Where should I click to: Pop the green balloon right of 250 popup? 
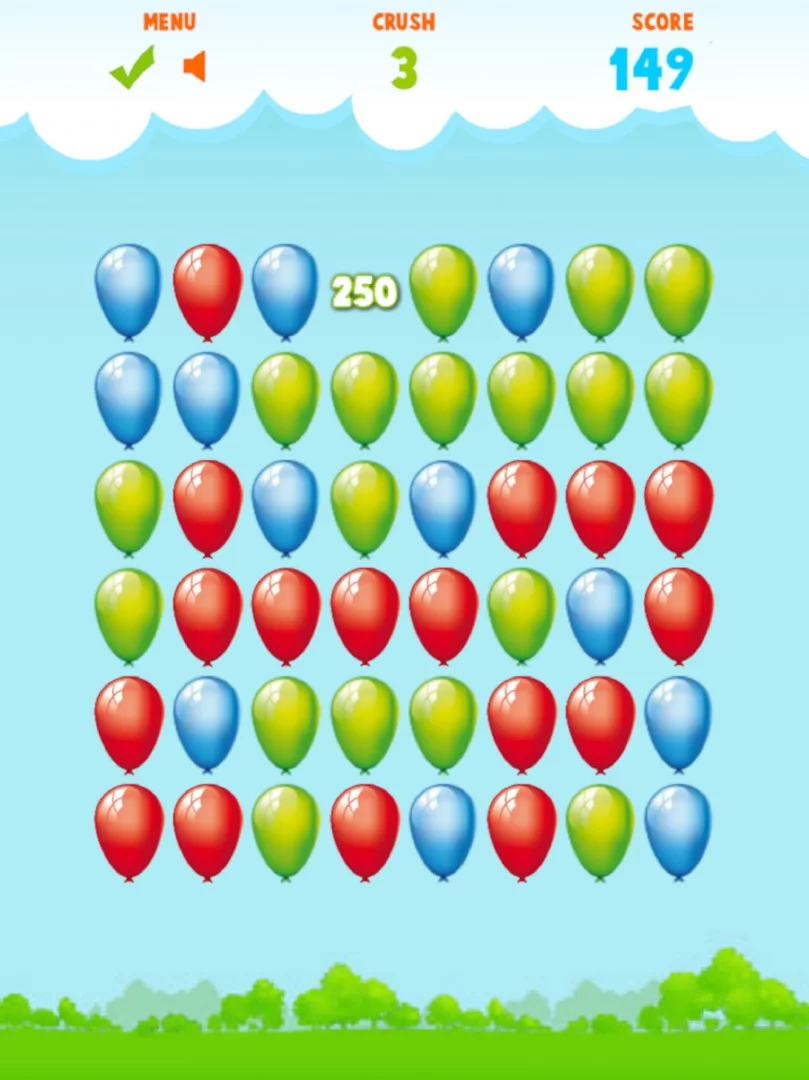[x=443, y=289]
